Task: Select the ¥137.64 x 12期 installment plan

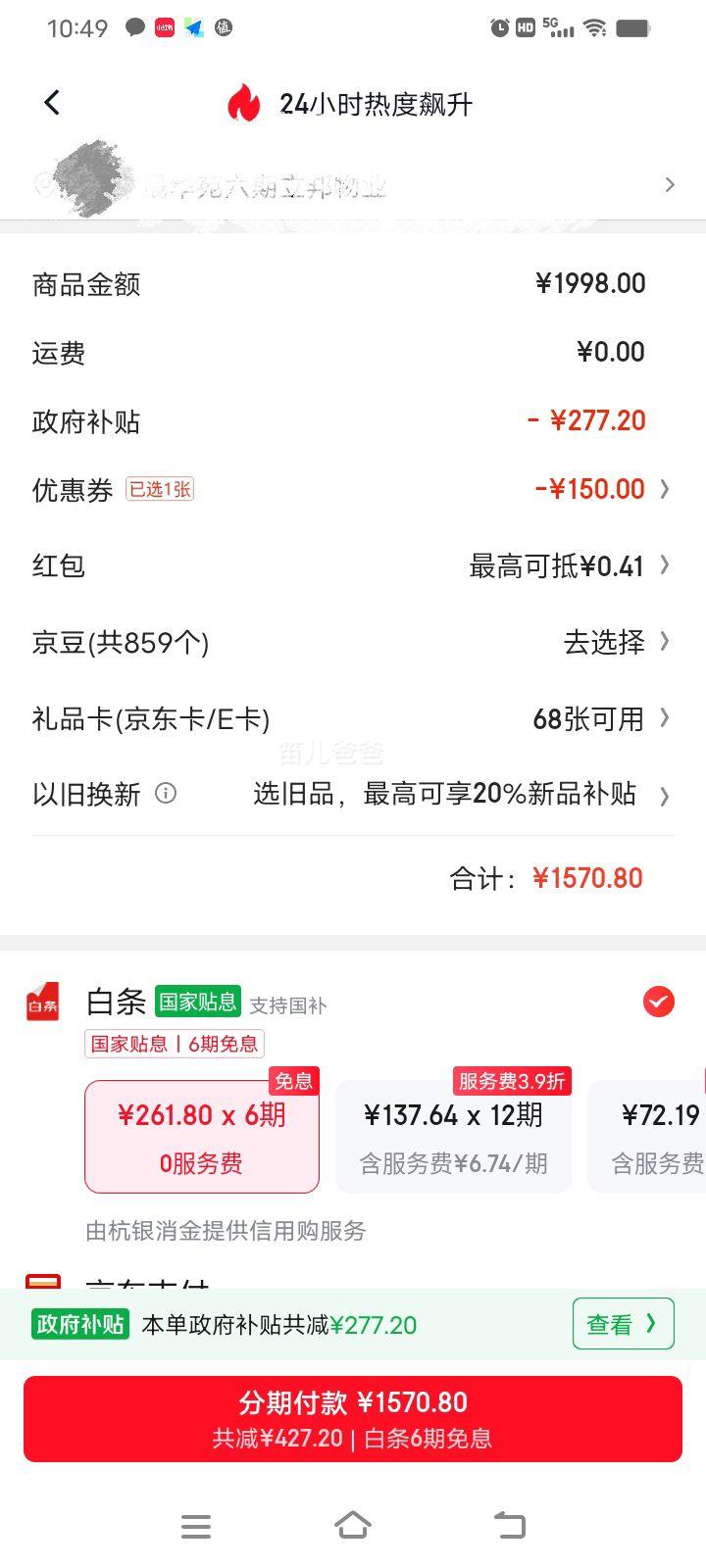Action: (453, 1137)
